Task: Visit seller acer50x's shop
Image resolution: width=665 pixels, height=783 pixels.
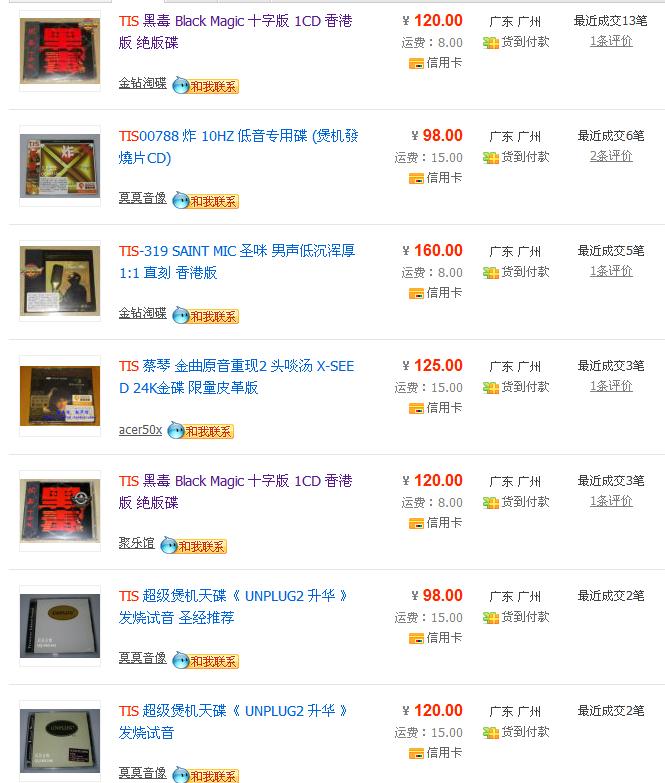Action: (140, 430)
